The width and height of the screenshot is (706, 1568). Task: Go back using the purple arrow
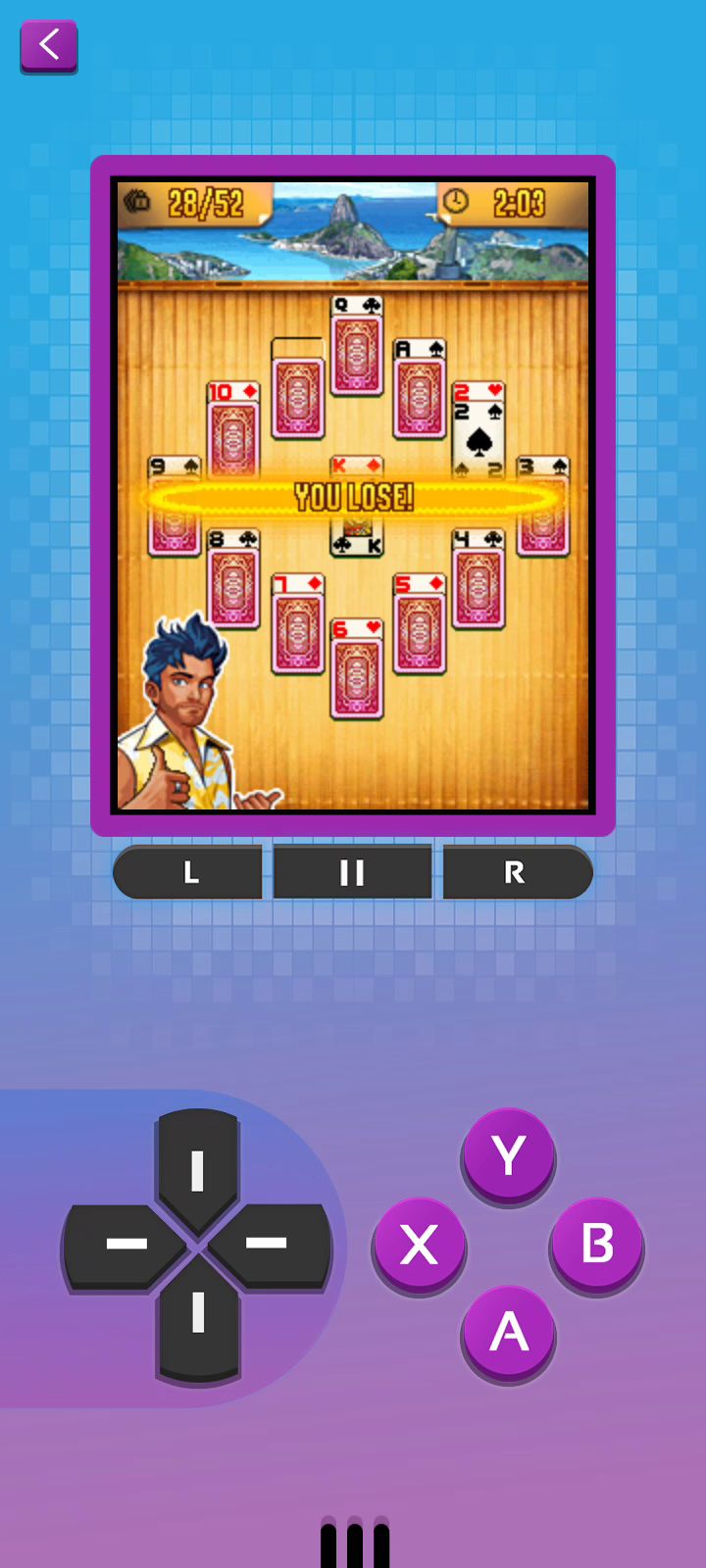(49, 46)
